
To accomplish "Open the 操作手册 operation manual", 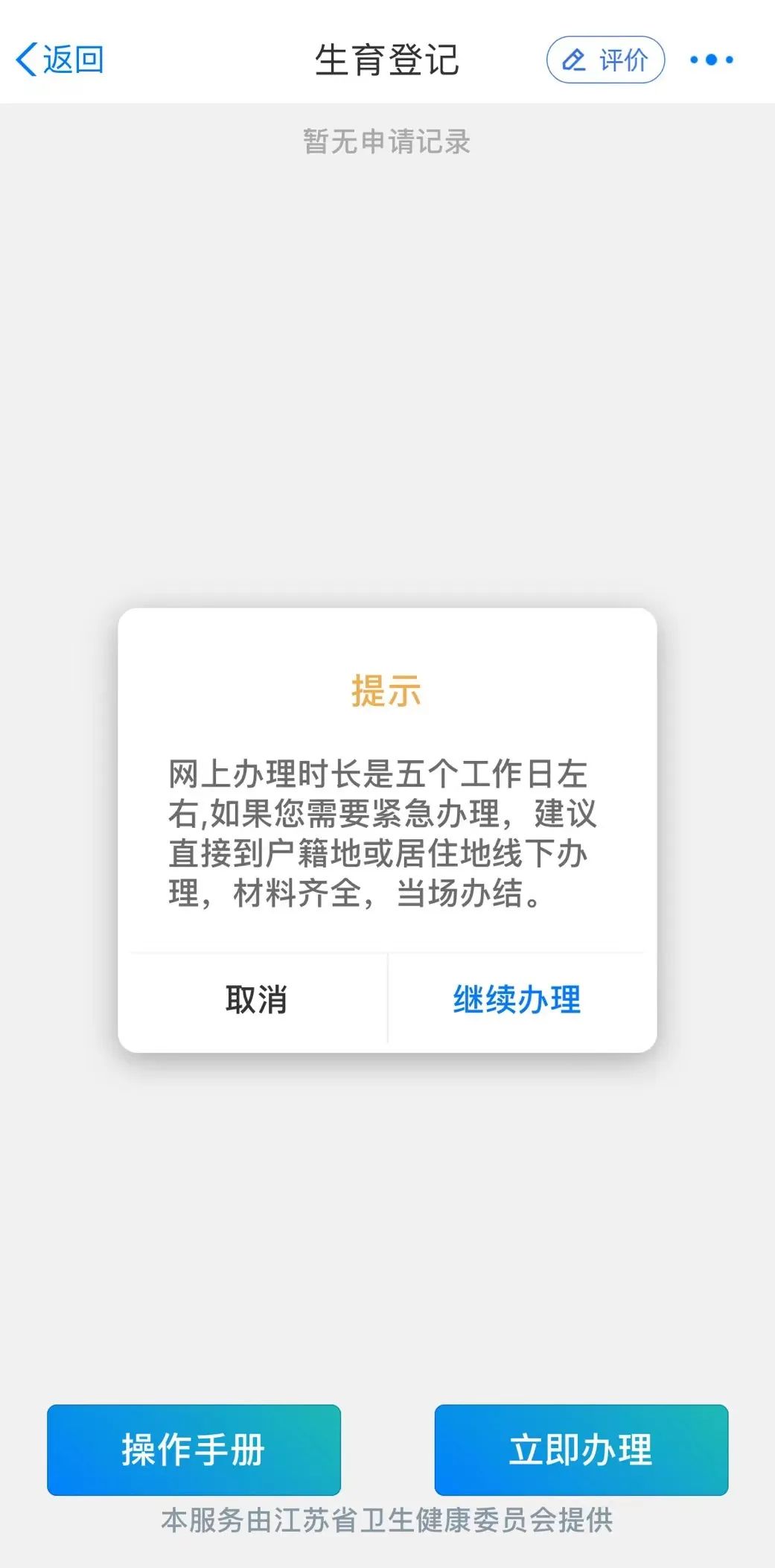I will pyautogui.click(x=194, y=1449).
